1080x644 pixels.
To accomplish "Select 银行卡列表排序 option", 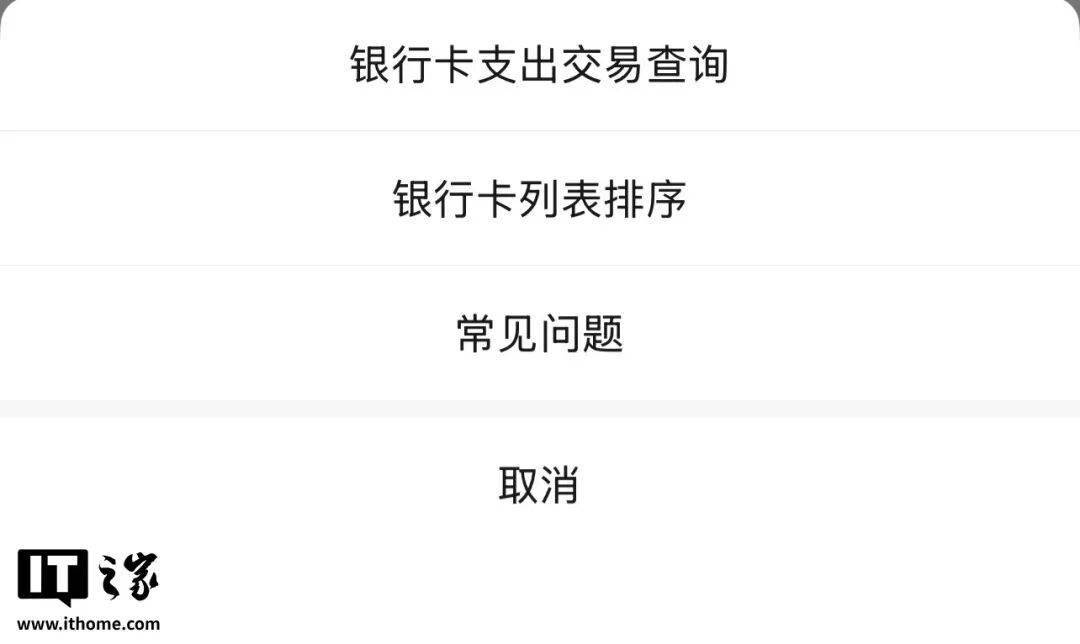I will [x=539, y=199].
